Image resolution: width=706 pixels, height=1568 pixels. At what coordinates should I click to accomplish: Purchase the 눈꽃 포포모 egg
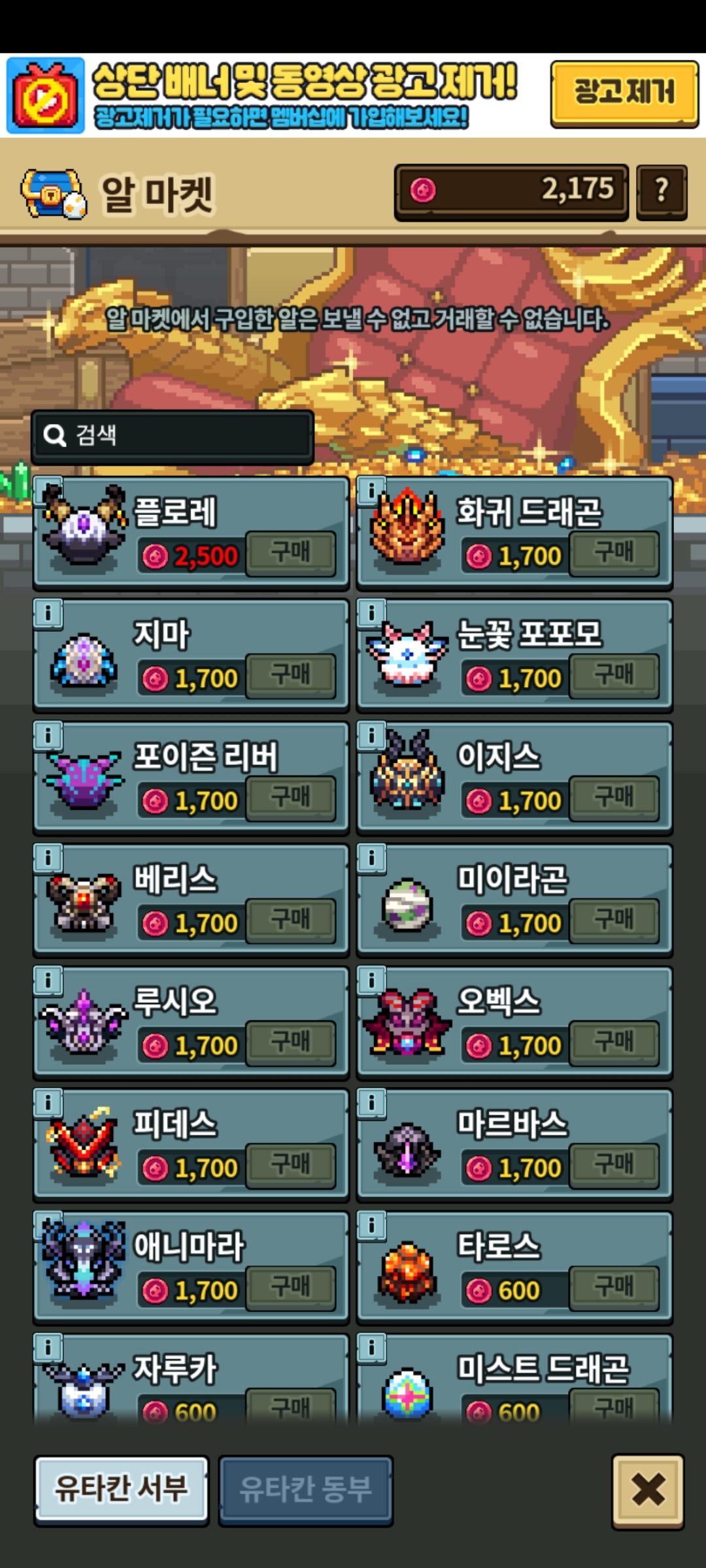pyautogui.click(x=614, y=676)
